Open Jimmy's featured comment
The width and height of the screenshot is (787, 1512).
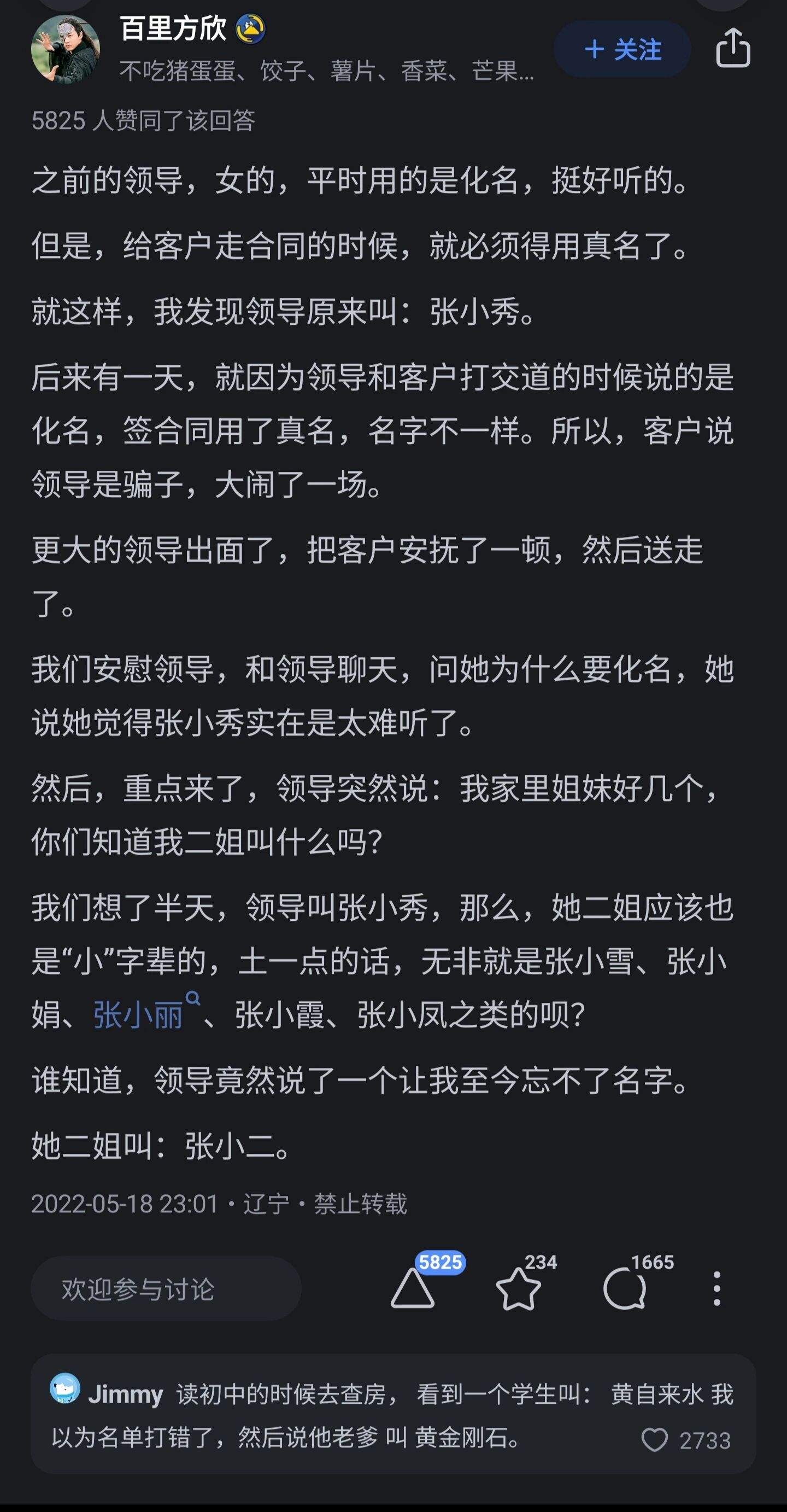pos(393,1414)
